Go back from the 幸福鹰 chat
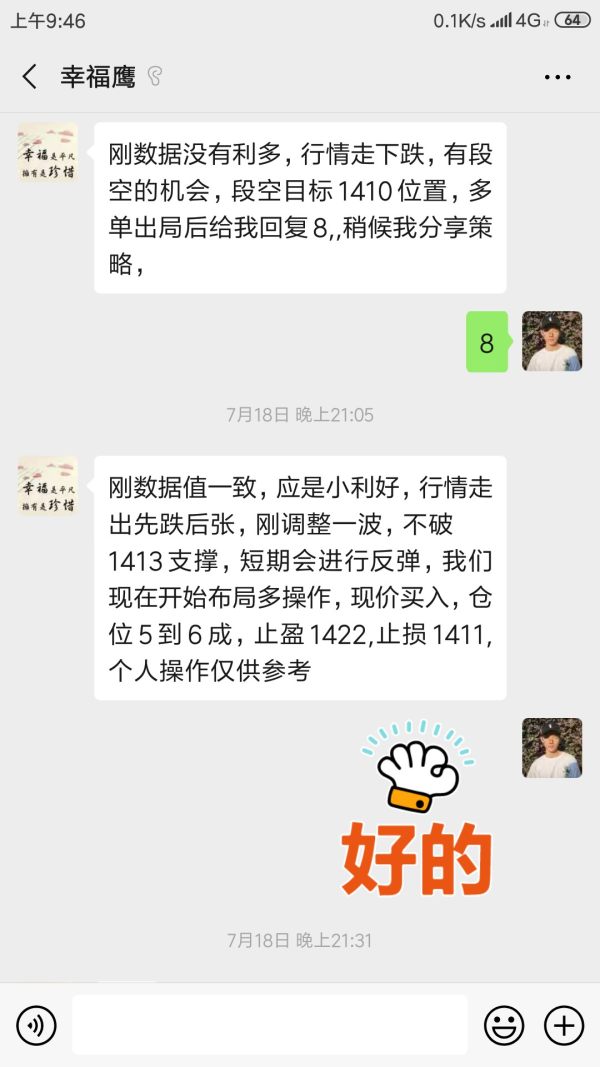This screenshot has width=600, height=1067. [30, 76]
